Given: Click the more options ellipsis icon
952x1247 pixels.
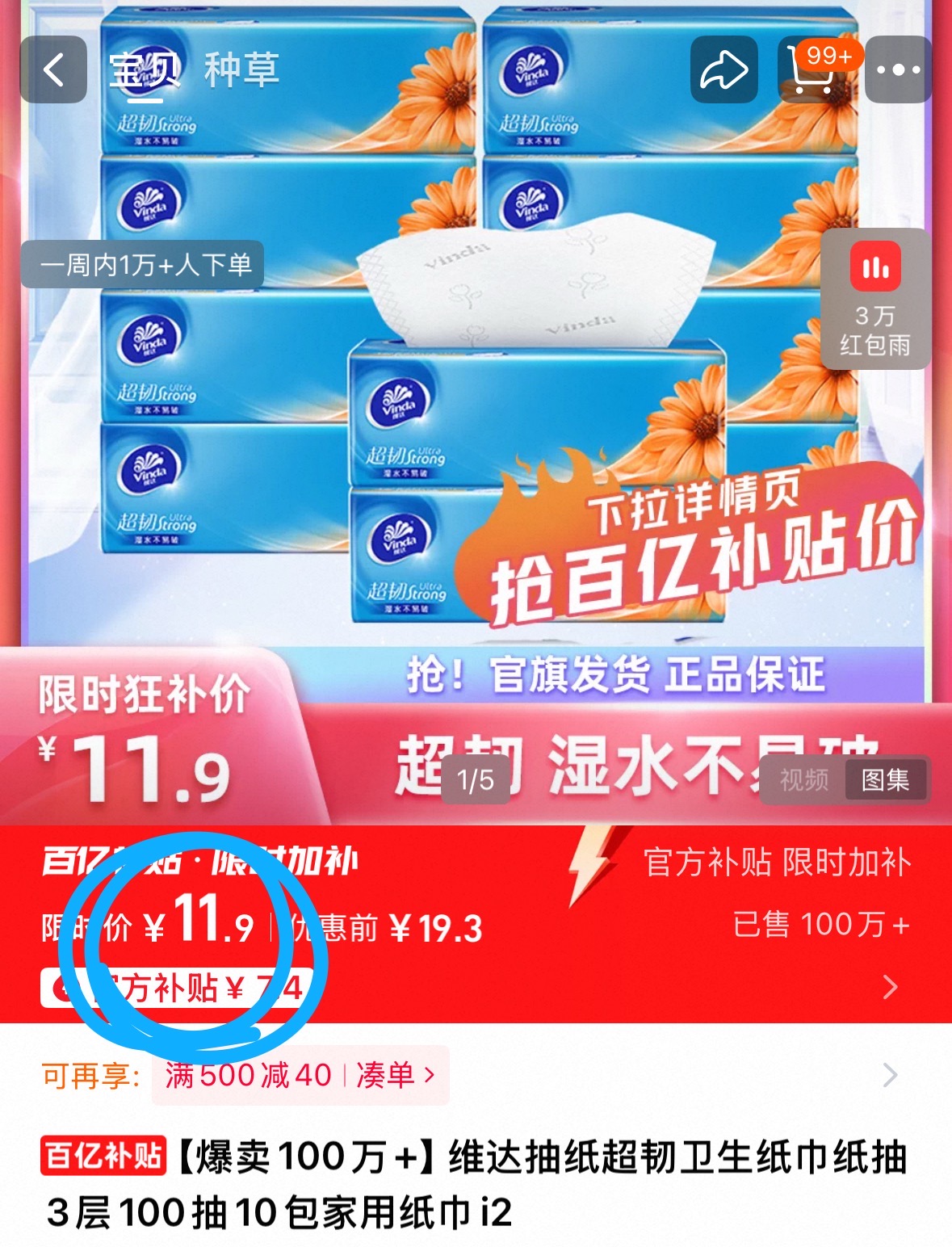Looking at the screenshot, I should (899, 70).
